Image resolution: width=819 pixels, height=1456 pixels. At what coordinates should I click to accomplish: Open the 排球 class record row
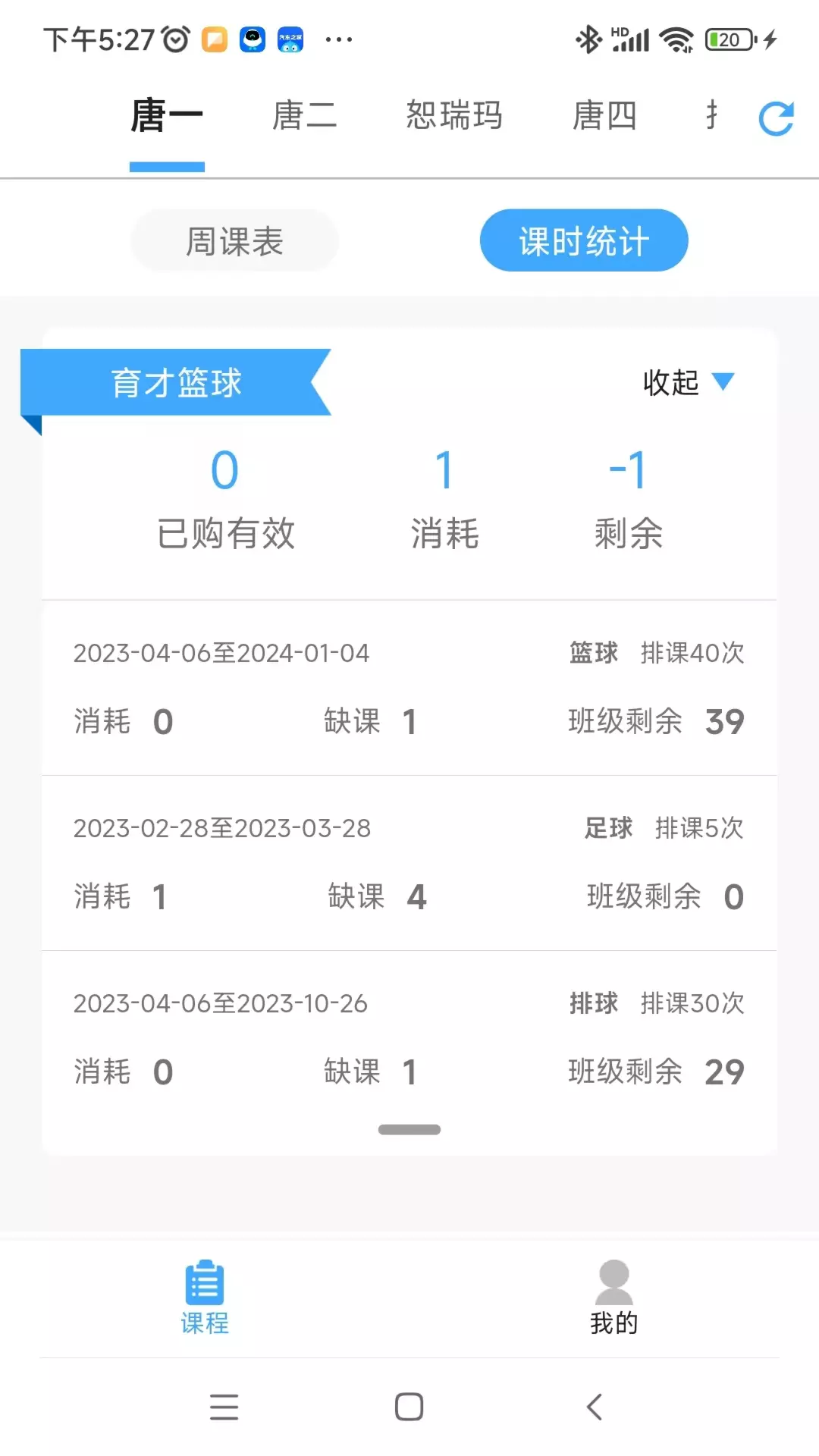point(409,1038)
